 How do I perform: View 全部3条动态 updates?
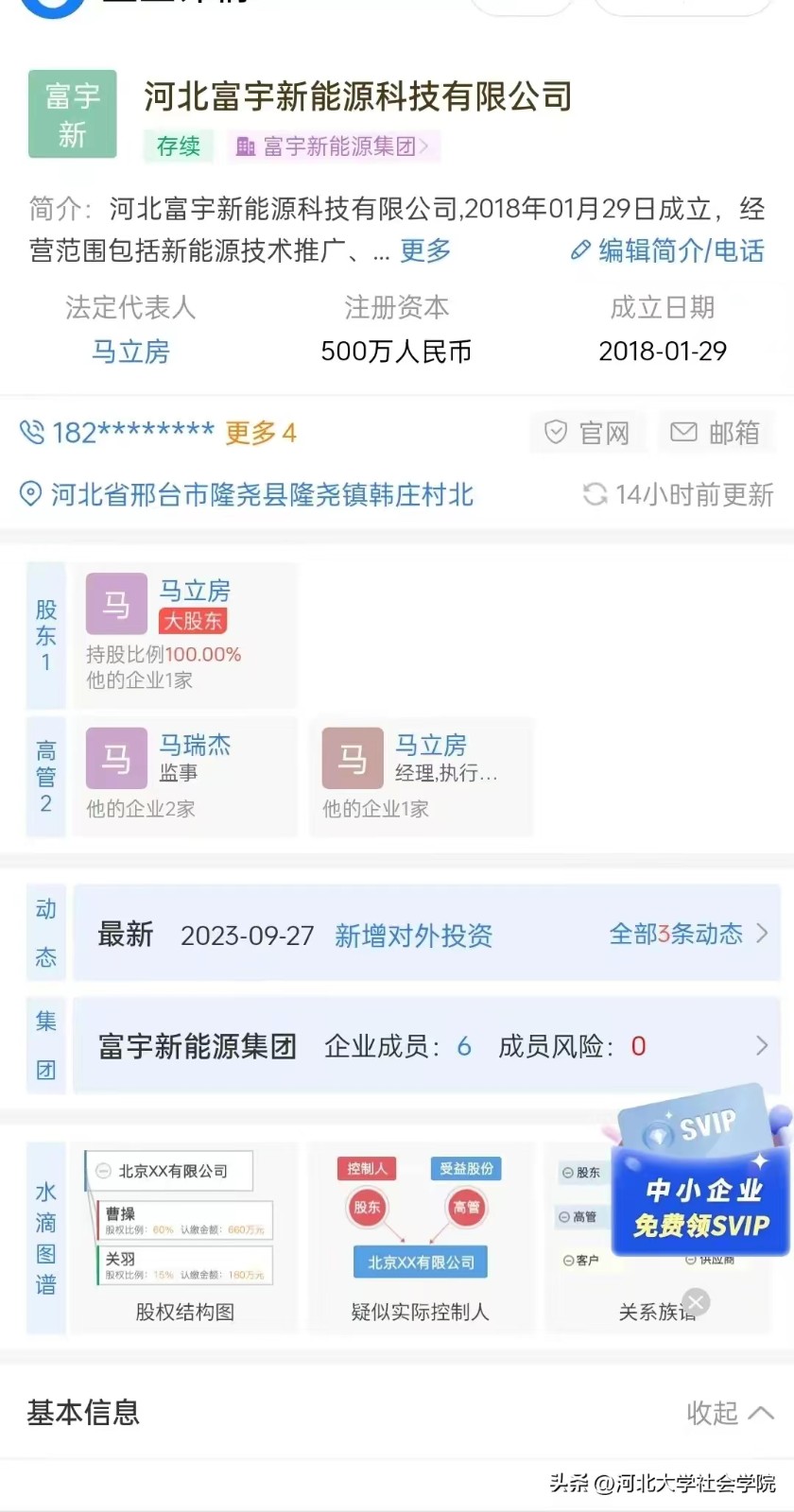point(688,934)
